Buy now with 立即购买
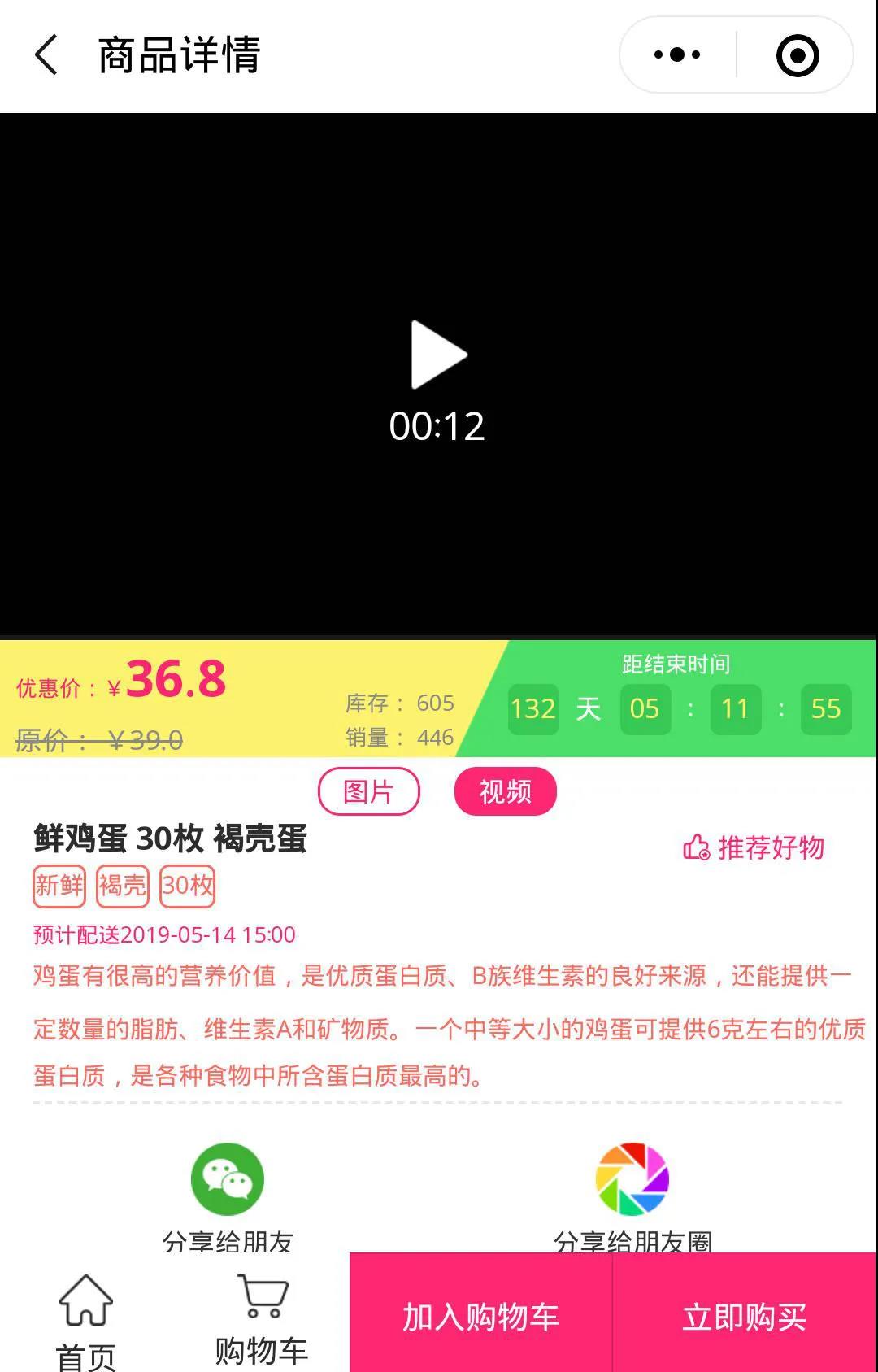The image size is (878, 1372). click(744, 1317)
